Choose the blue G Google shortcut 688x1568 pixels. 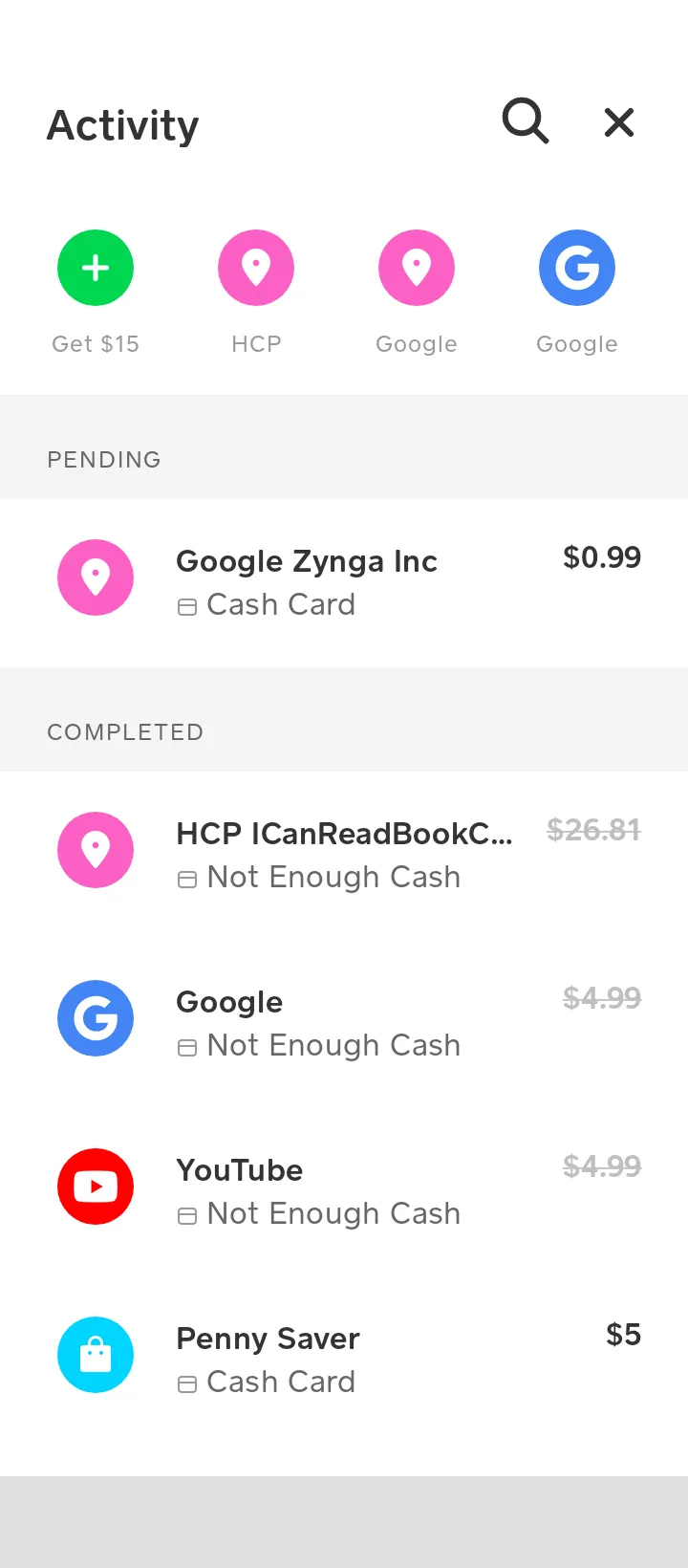(x=577, y=268)
